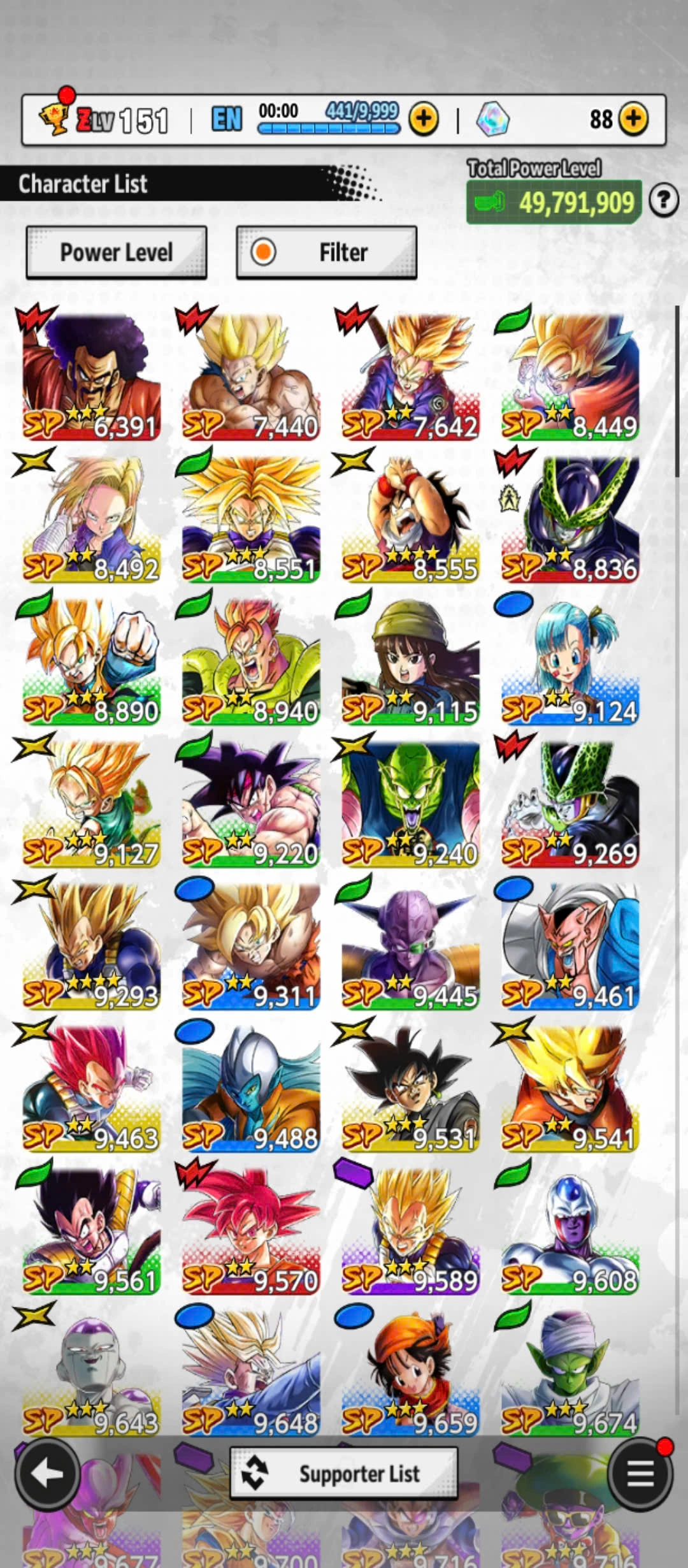The image size is (688, 1568).
Task: Open the Power Level sort button
Action: point(117,252)
